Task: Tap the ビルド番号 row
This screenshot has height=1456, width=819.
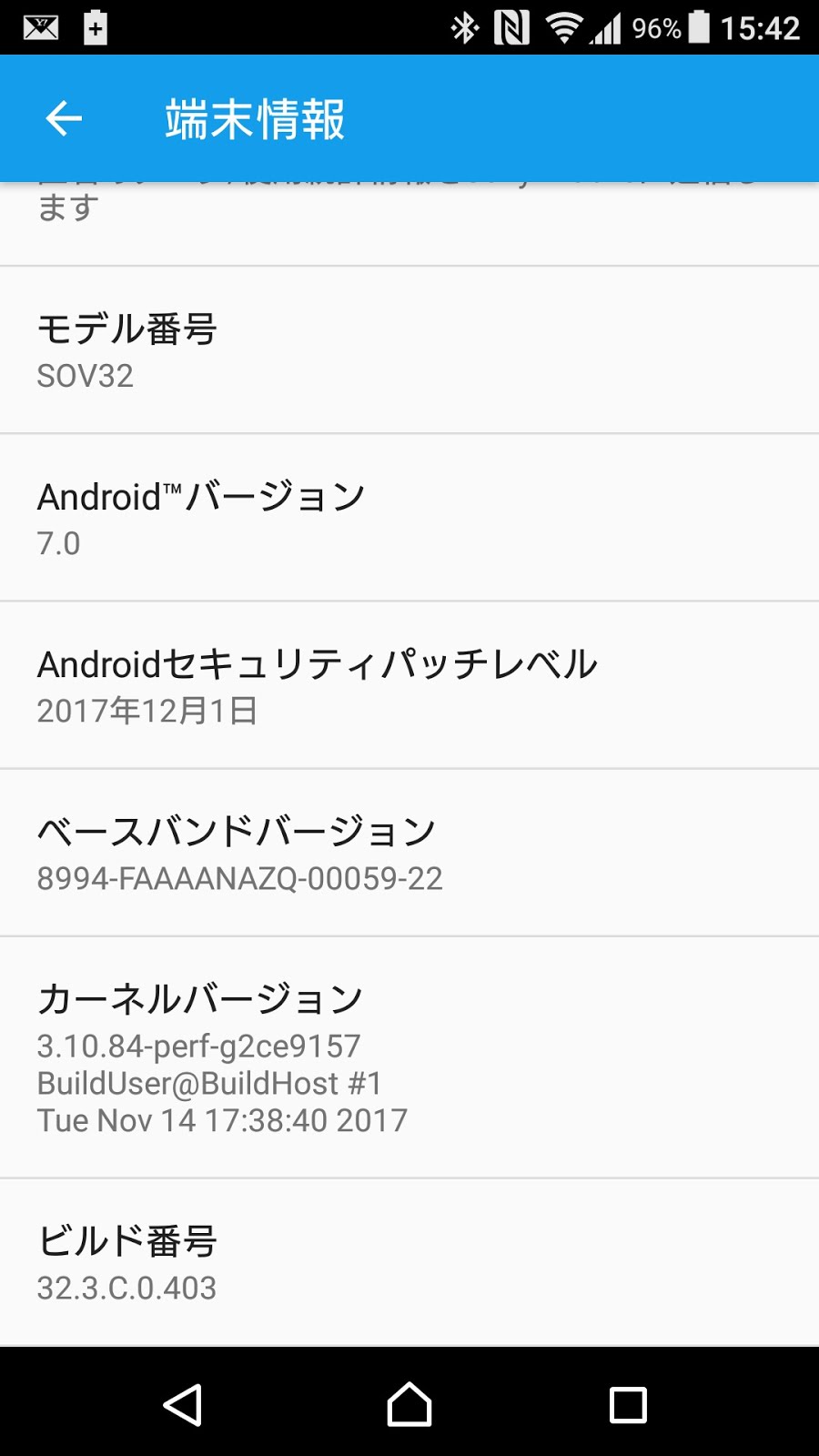Action: point(409,1263)
